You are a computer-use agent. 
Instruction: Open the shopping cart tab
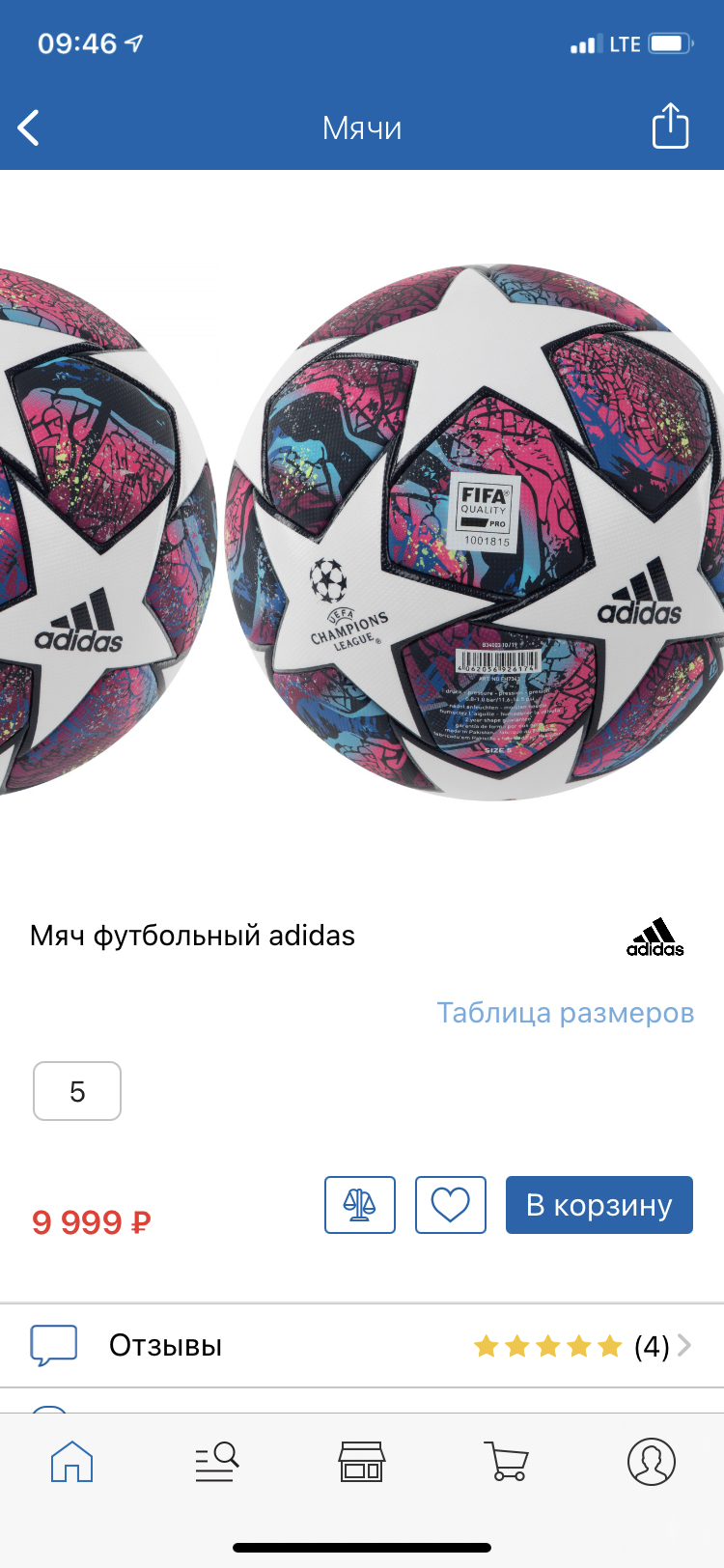click(x=506, y=1462)
